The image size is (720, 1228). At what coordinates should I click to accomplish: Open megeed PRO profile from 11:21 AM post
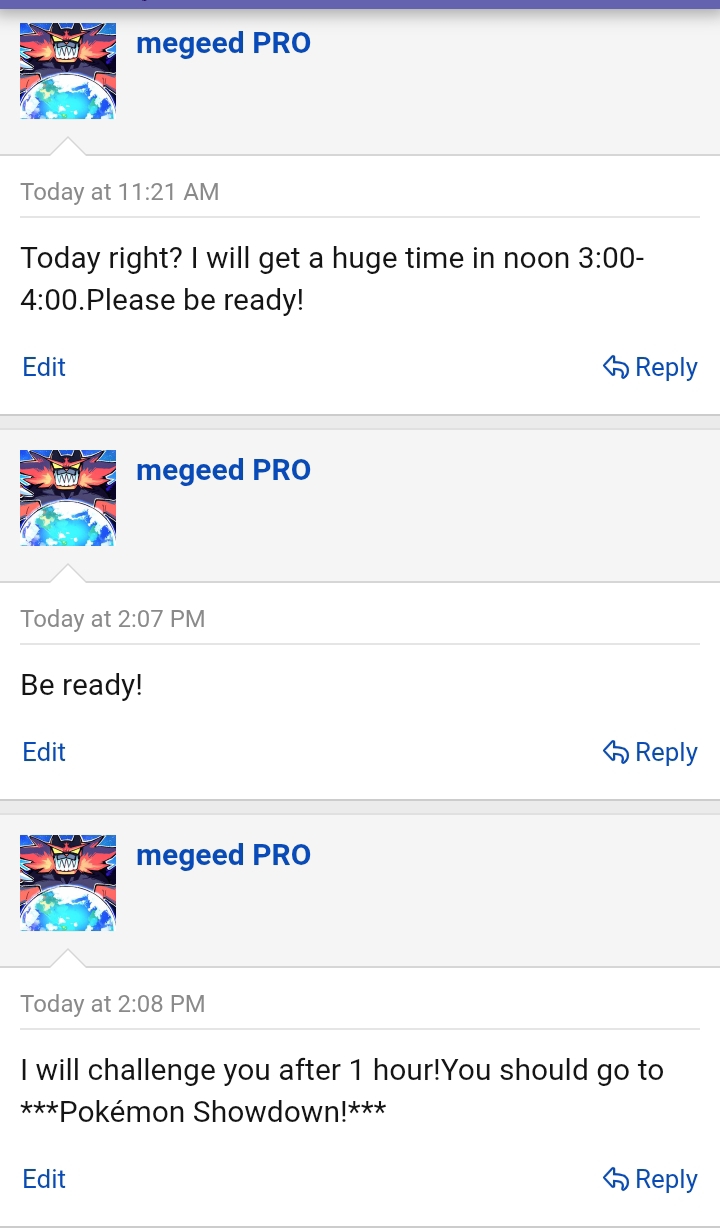(x=223, y=43)
